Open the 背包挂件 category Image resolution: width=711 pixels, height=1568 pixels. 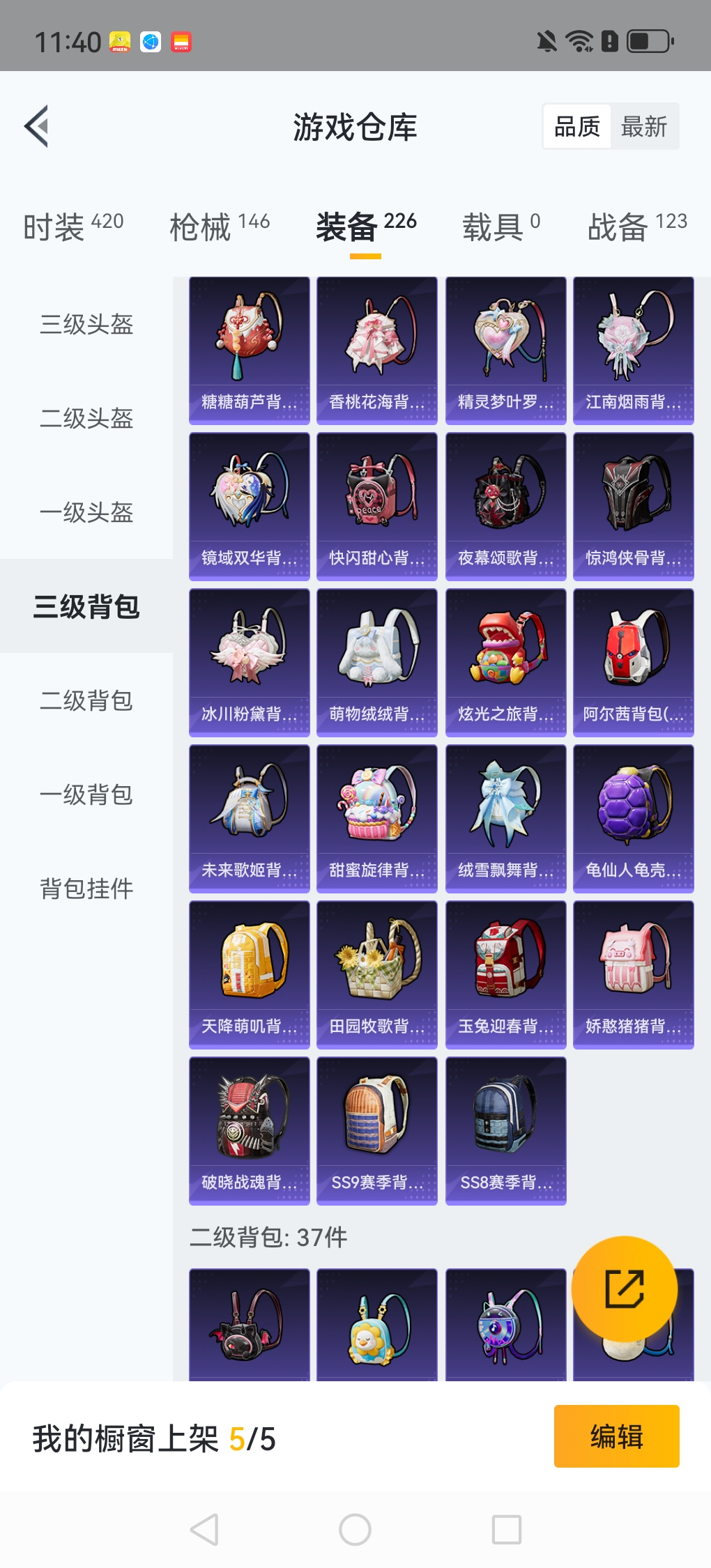pyautogui.click(x=86, y=889)
